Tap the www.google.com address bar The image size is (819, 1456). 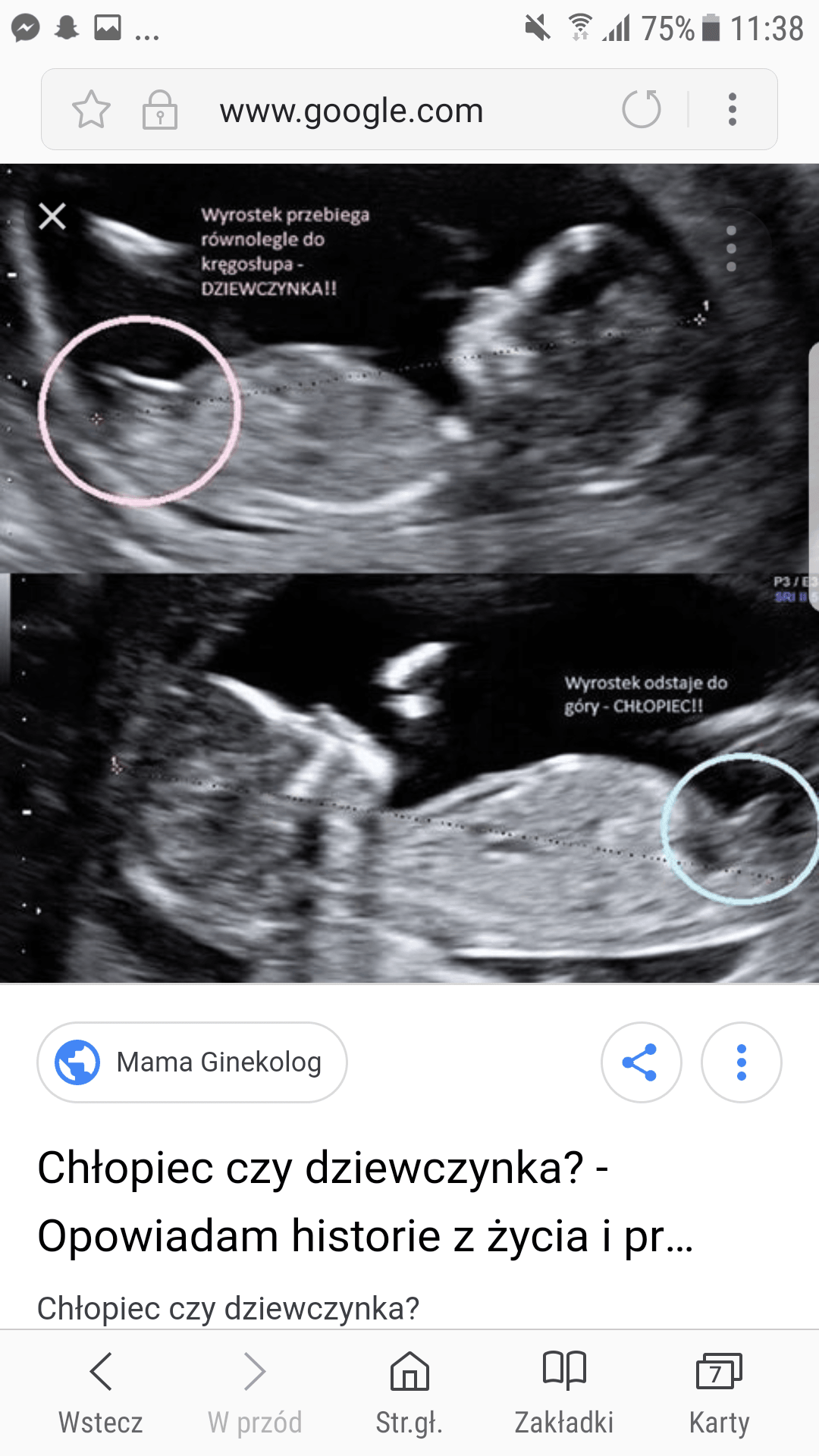[x=351, y=111]
